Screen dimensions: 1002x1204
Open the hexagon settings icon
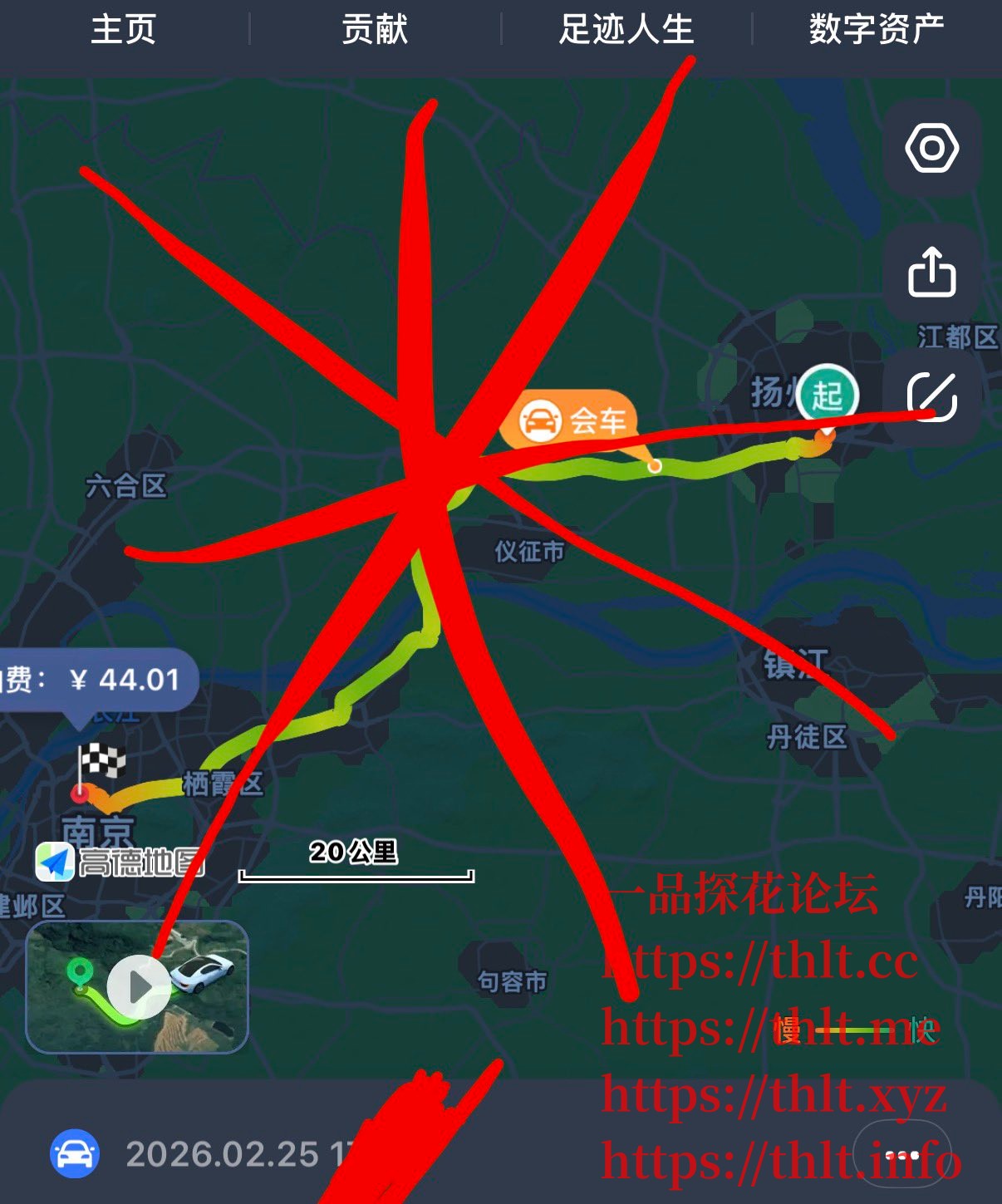point(931,148)
